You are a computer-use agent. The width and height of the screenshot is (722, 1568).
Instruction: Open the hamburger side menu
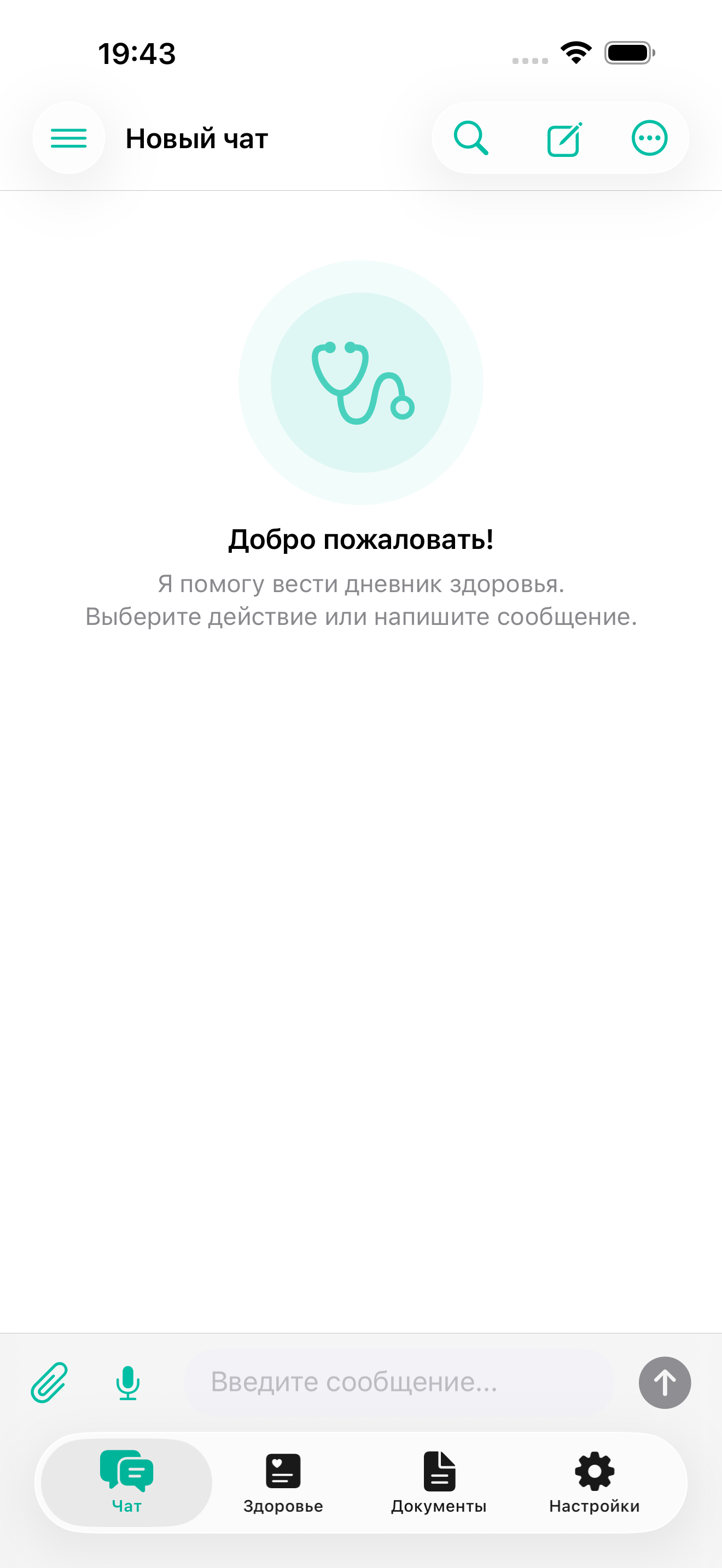click(68, 138)
